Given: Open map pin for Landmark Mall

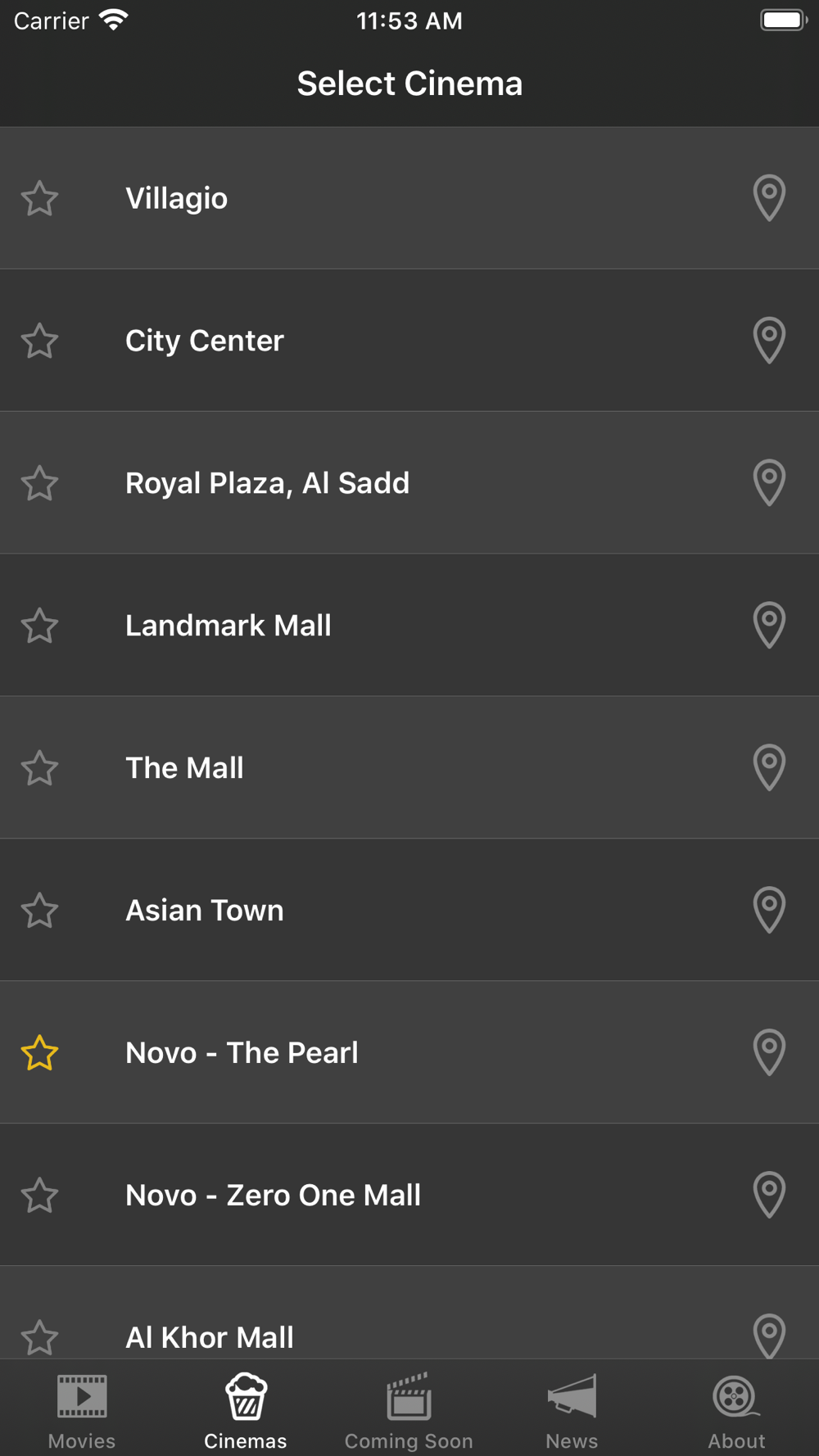Looking at the screenshot, I should (769, 626).
